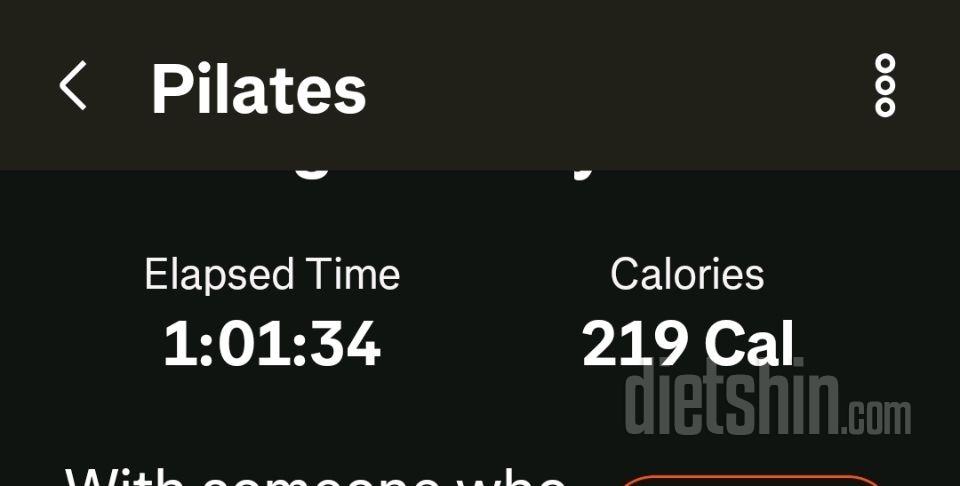The height and width of the screenshot is (486, 960).
Task: Go back from the Pilates screen
Action: [73, 86]
